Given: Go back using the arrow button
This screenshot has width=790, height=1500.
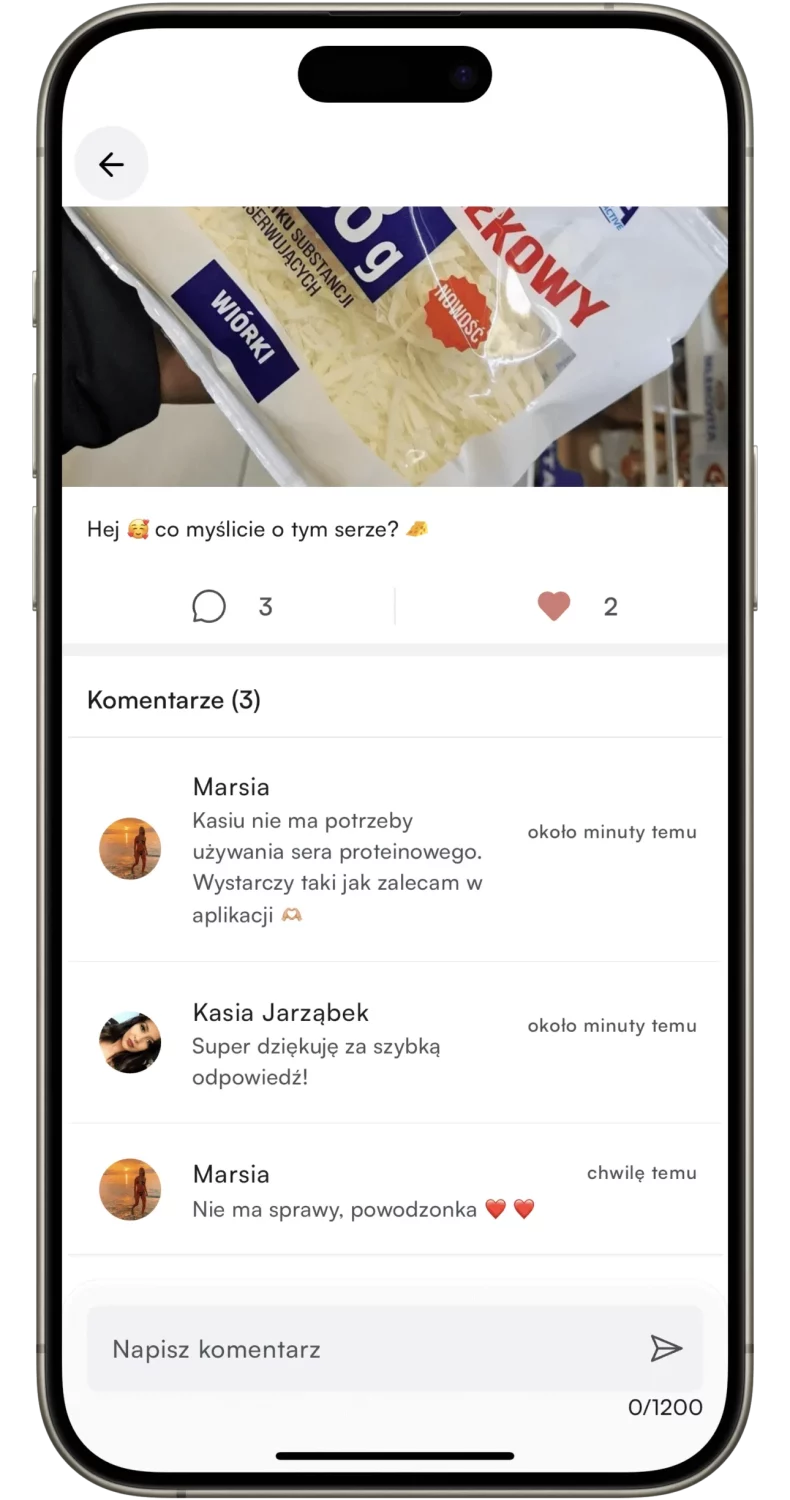Looking at the screenshot, I should coord(111,164).
